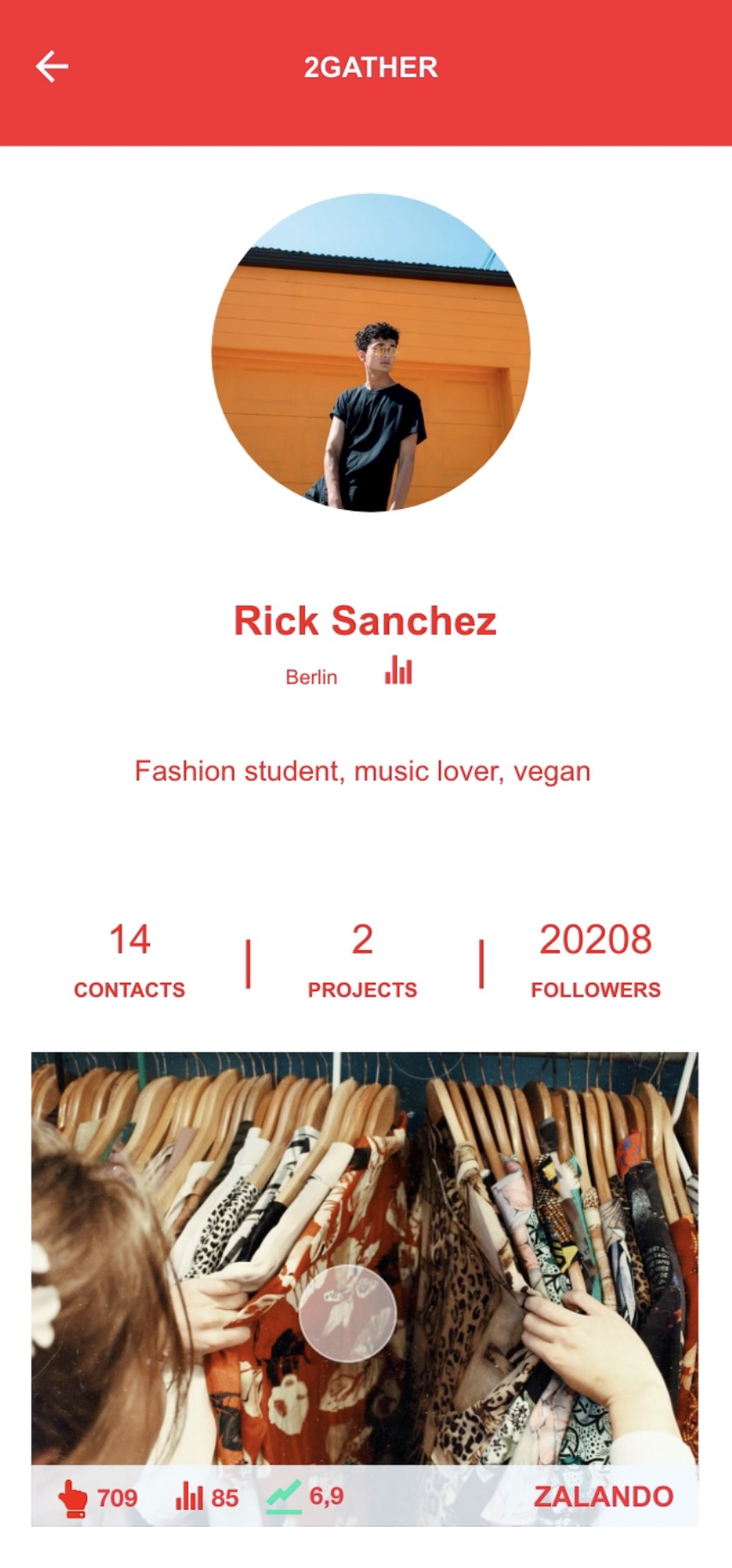The width and height of the screenshot is (732, 1568).
Task: Like the Zalando project with the hand icon
Action: click(73, 1499)
